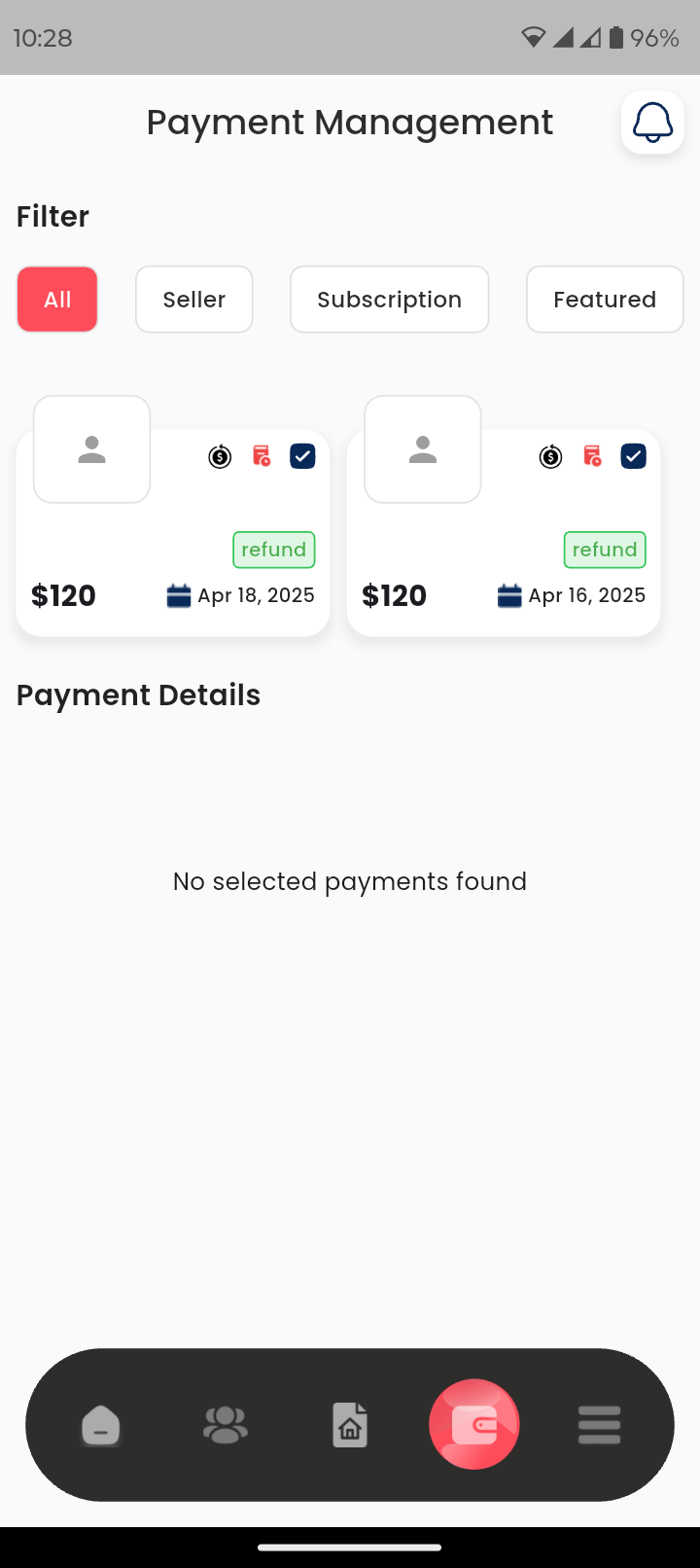Switch to the users group tab

[x=226, y=1426]
